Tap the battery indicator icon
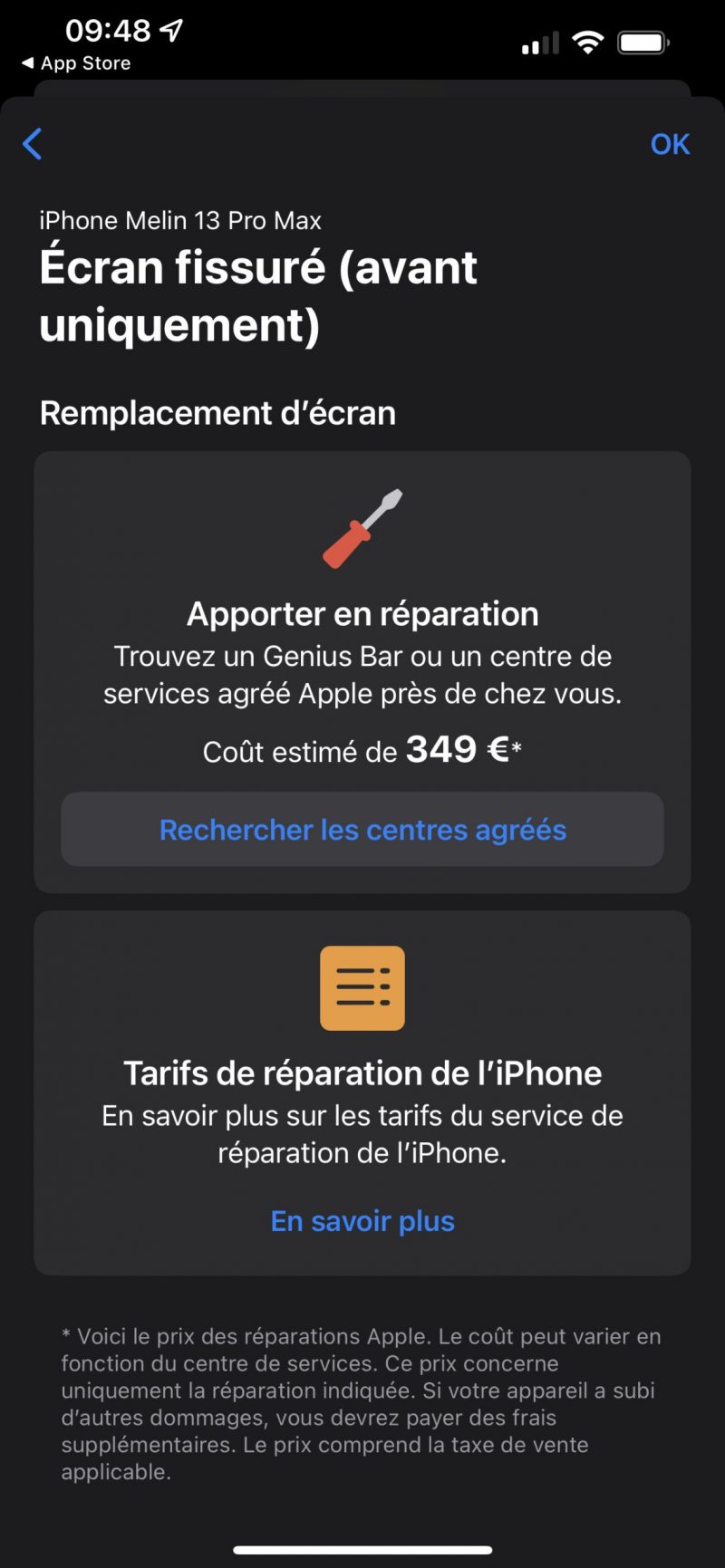This screenshot has height=1568, width=725. (643, 42)
